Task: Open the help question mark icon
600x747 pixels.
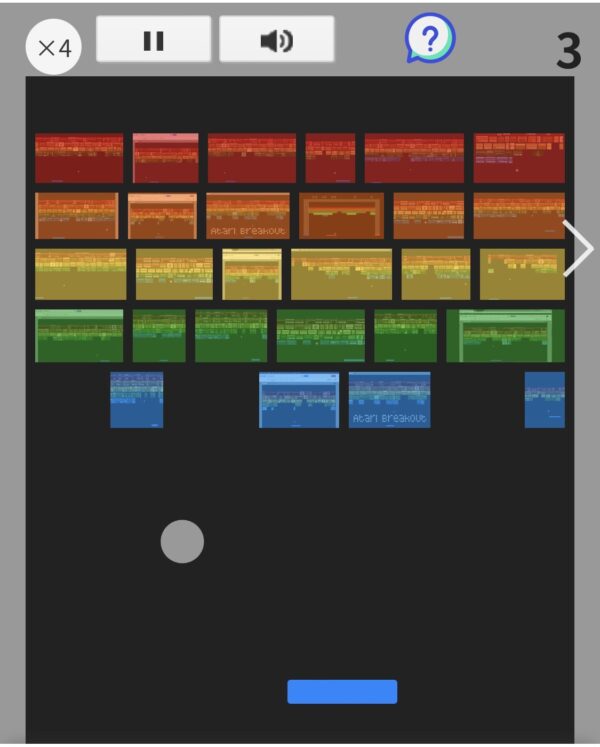Action: point(430,39)
